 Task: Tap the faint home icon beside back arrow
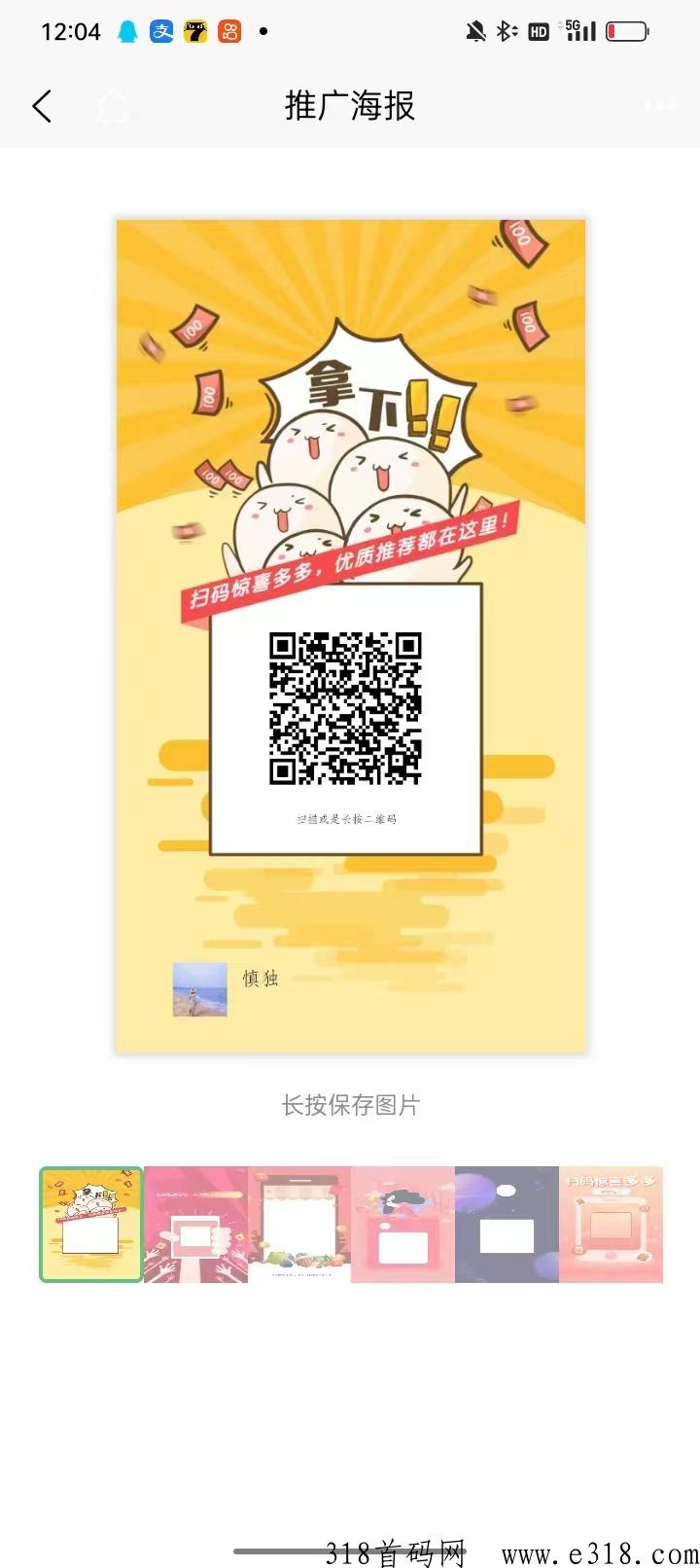(x=113, y=106)
